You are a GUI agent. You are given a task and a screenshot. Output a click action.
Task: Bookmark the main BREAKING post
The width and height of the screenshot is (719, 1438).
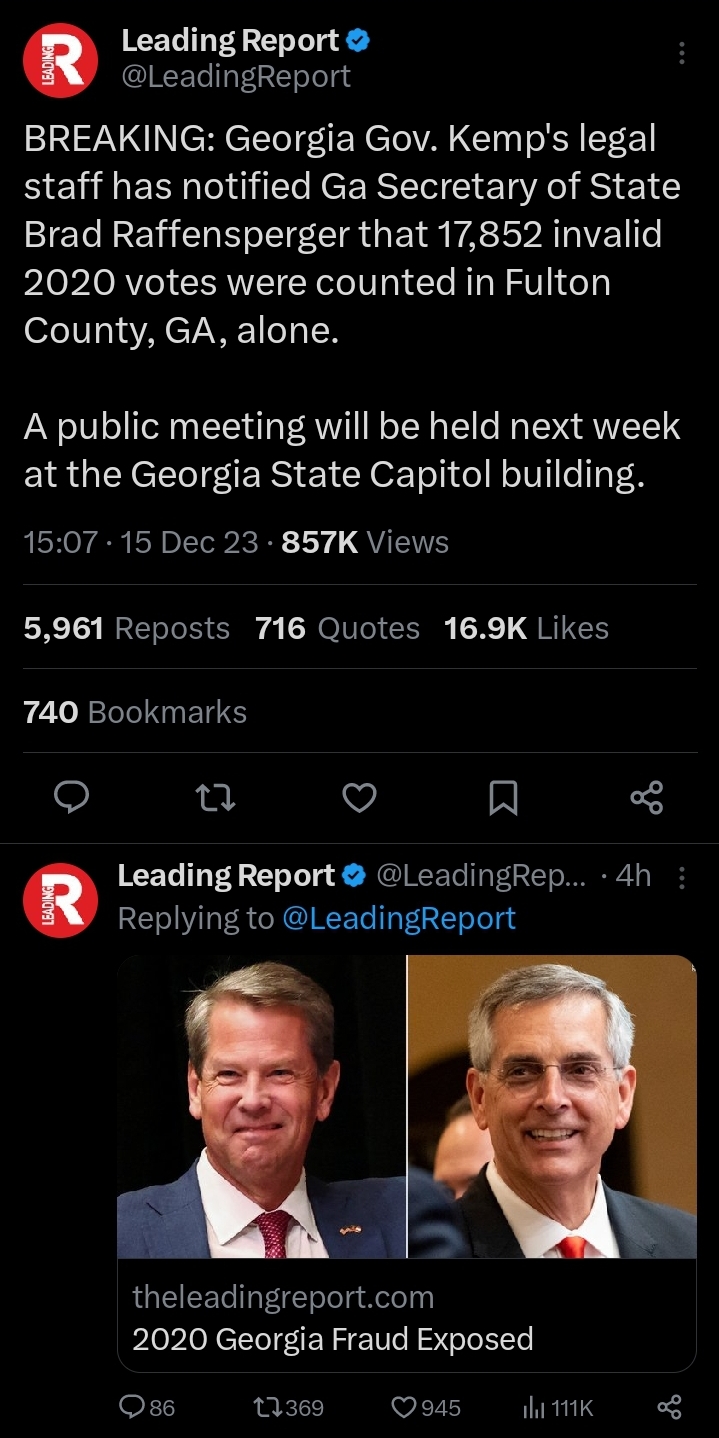coord(503,797)
